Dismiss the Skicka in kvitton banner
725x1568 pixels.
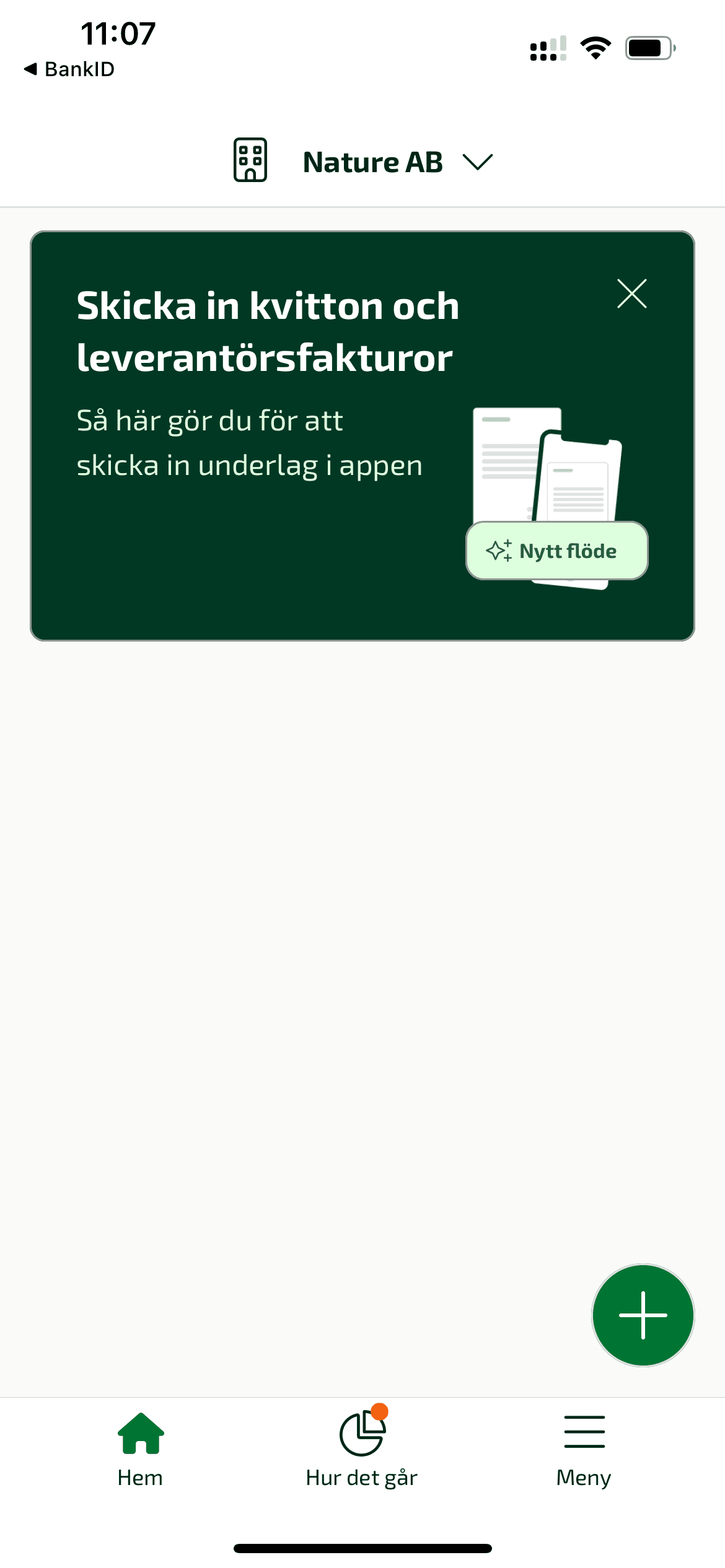tap(631, 294)
